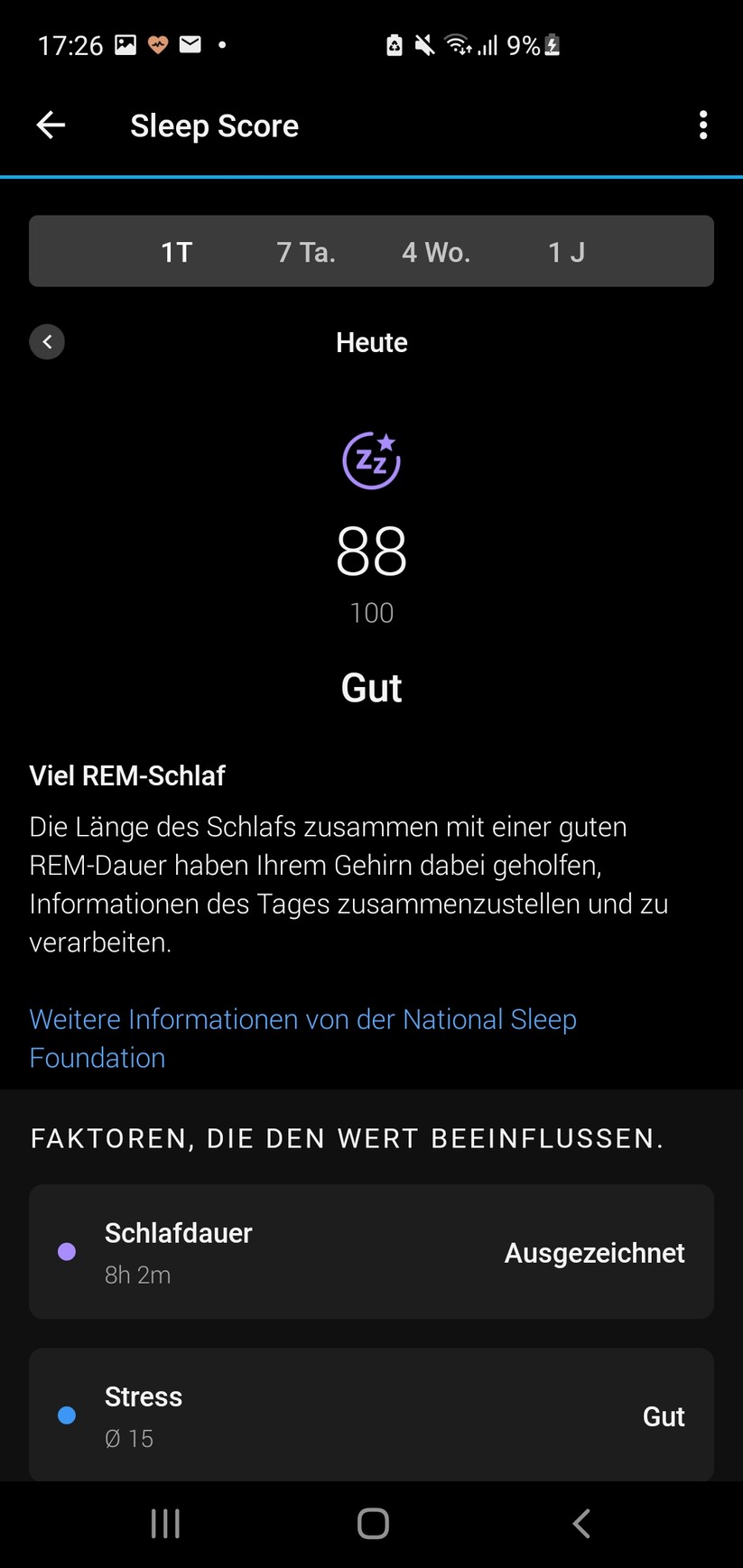Select the 4 Wo. range on the segmented control
Viewport: 743px width, 1568px height.
pos(436,252)
